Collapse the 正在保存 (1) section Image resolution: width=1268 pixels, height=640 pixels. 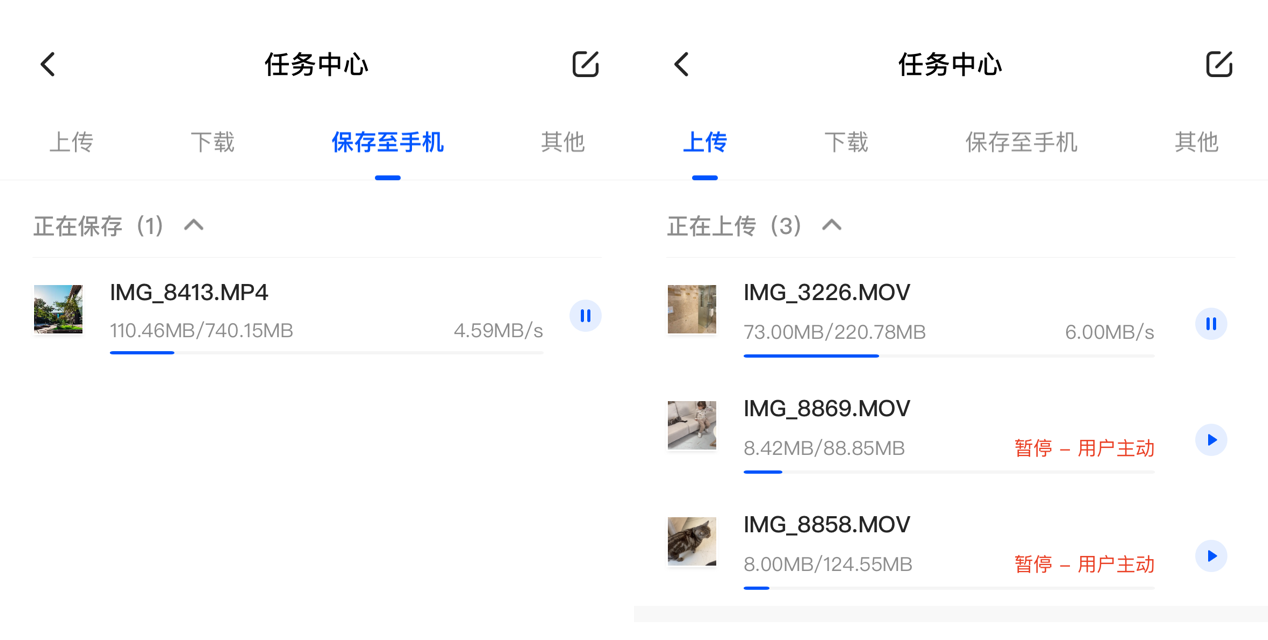(x=194, y=226)
